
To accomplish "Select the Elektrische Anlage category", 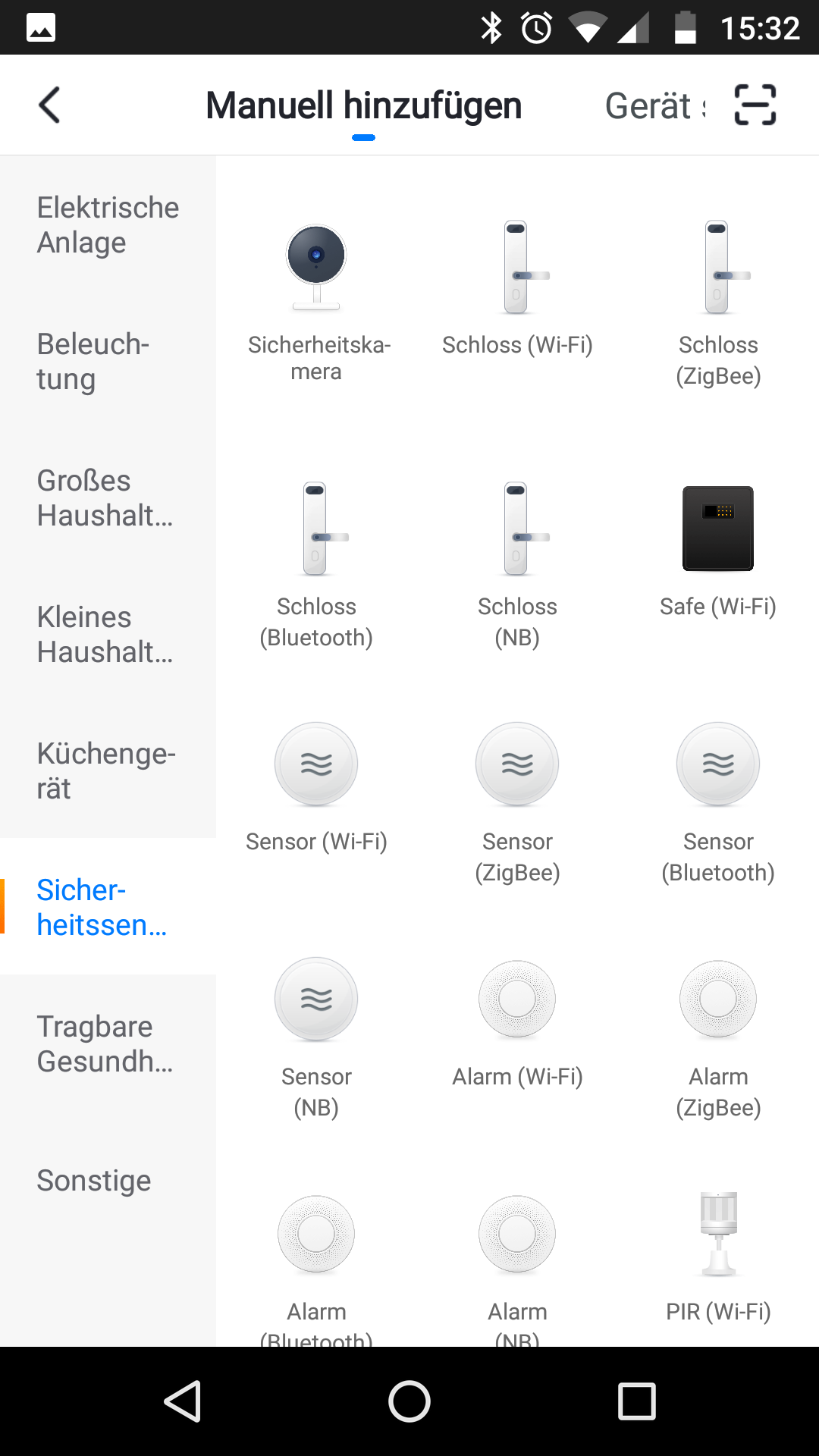I will click(x=108, y=224).
